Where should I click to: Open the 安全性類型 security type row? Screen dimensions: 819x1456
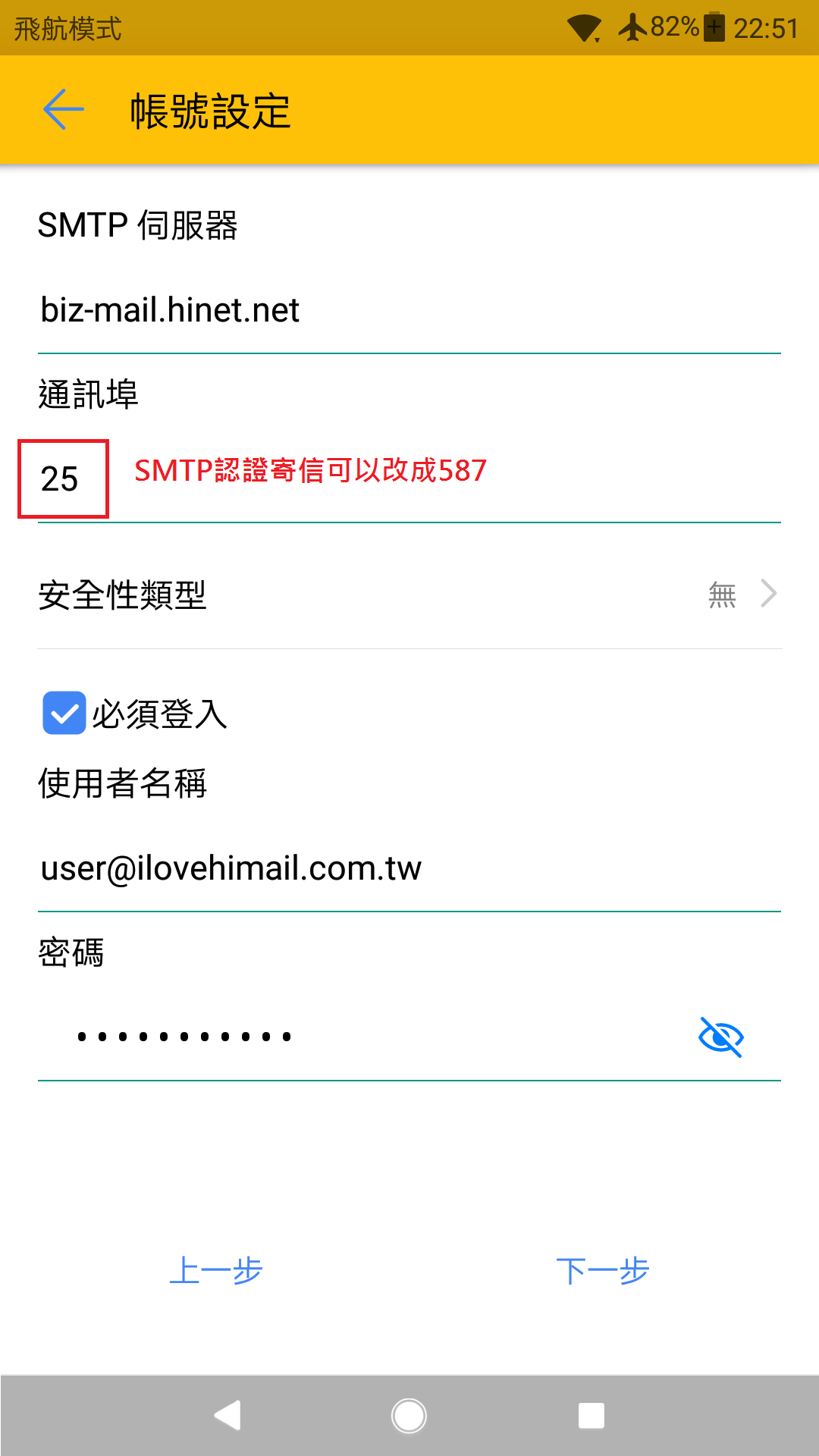(x=409, y=595)
